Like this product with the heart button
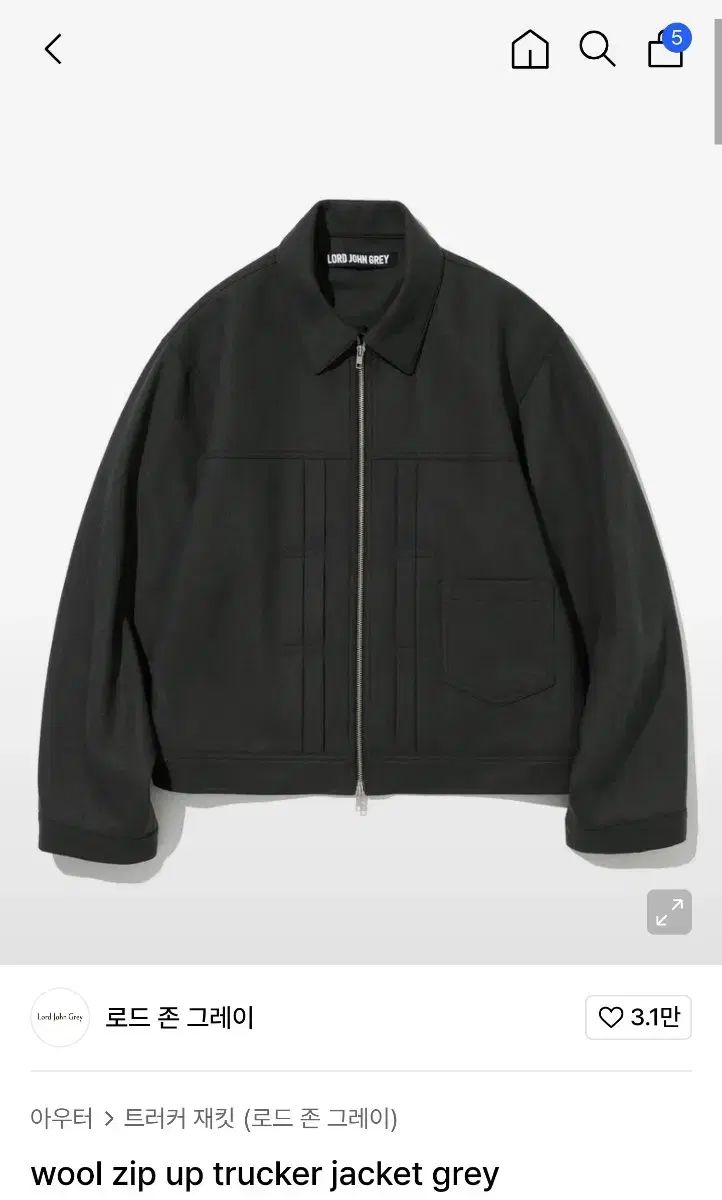722x1200 pixels. coord(638,1018)
